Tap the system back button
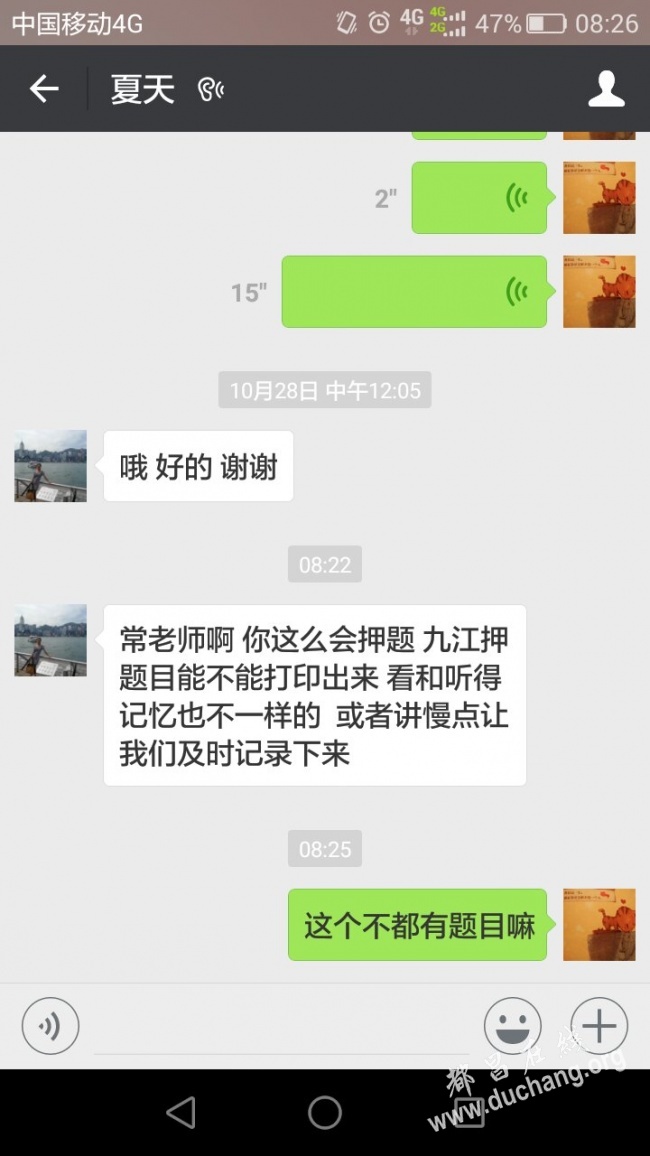Viewport: 650px width, 1156px height. [181, 1112]
